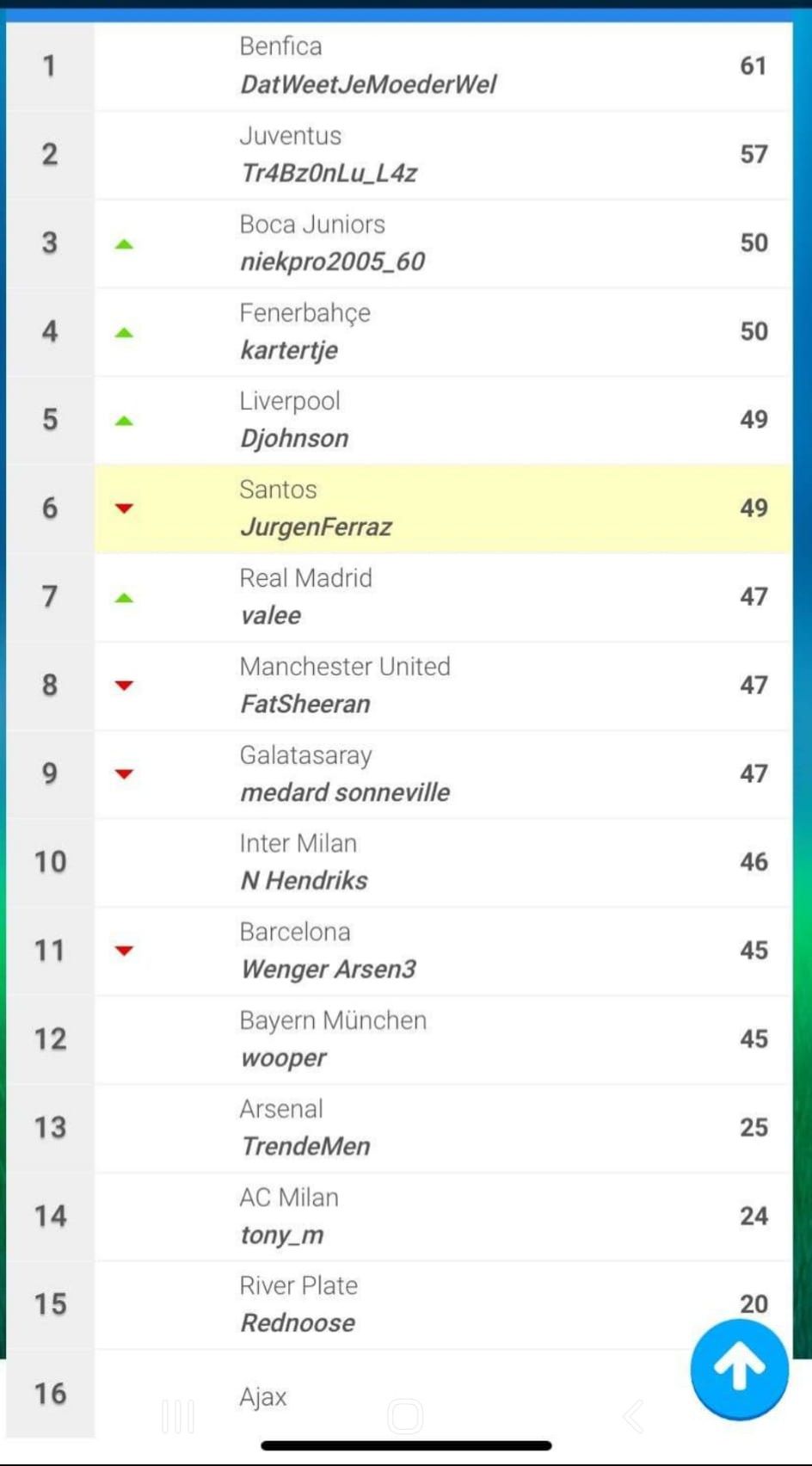Go back with the system back button
This screenshot has width=812, height=1466.
tap(633, 1416)
